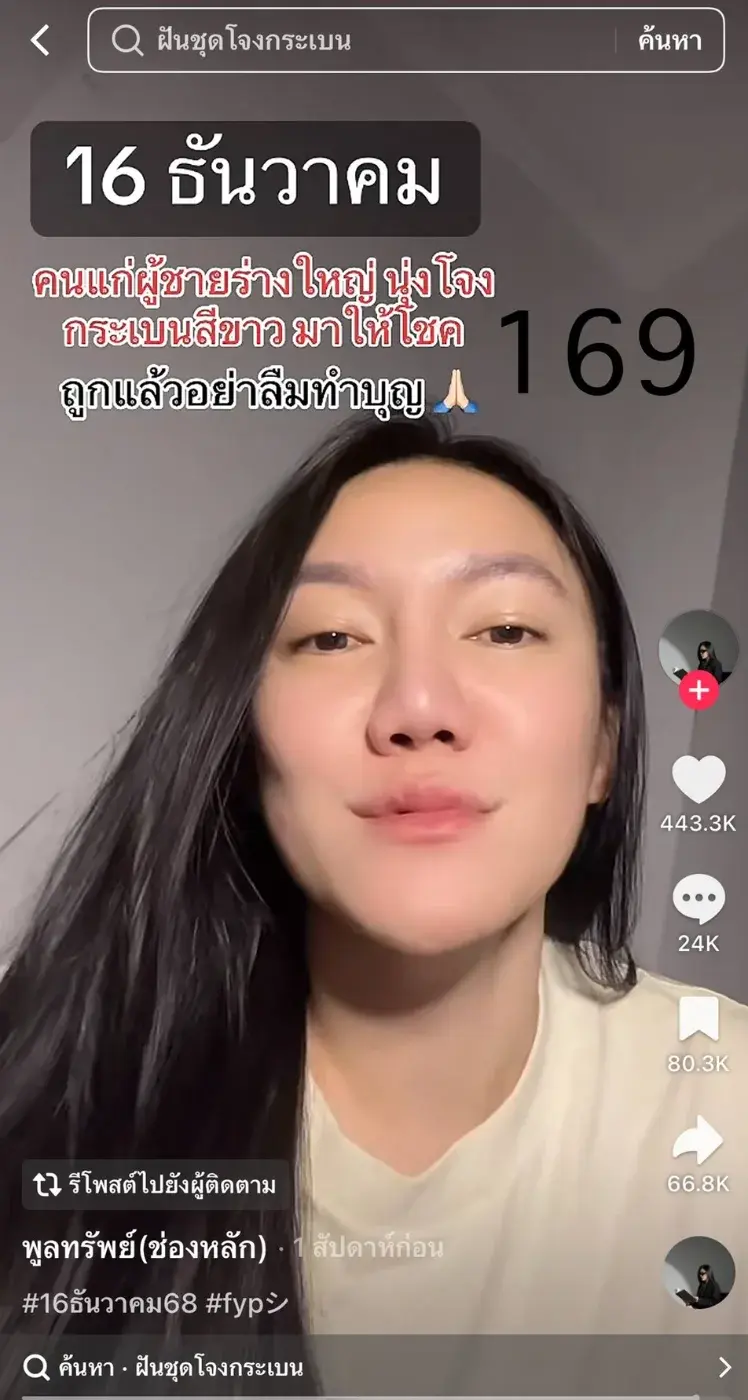Viewport: 748px width, 1400px height.
Task: Tap รีโพสต์ไปยังผู้ติดตาม repost button
Action: pyautogui.click(x=156, y=1186)
